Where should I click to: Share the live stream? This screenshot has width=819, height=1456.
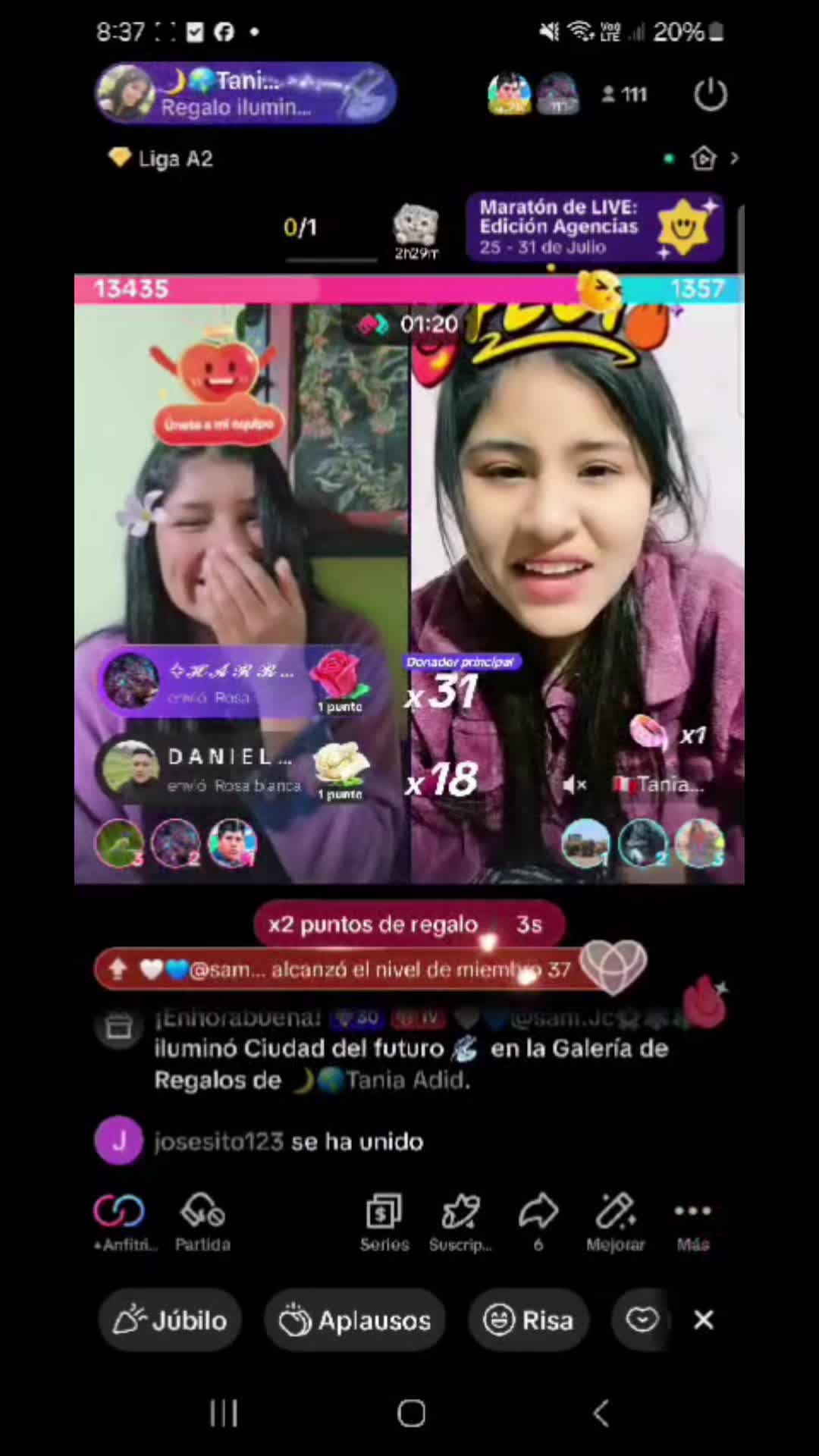point(538,1222)
